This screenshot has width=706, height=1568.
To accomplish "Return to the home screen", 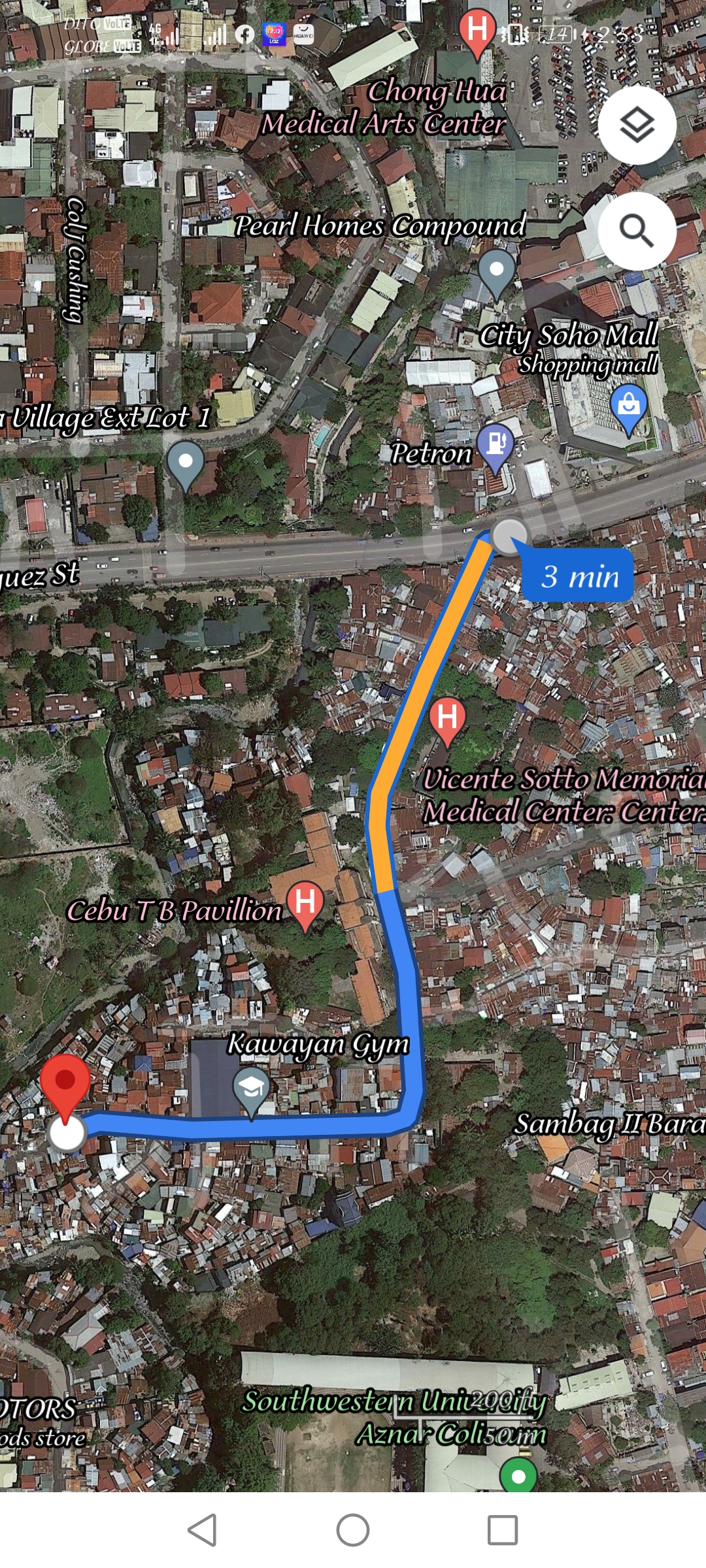I will point(353,1530).
